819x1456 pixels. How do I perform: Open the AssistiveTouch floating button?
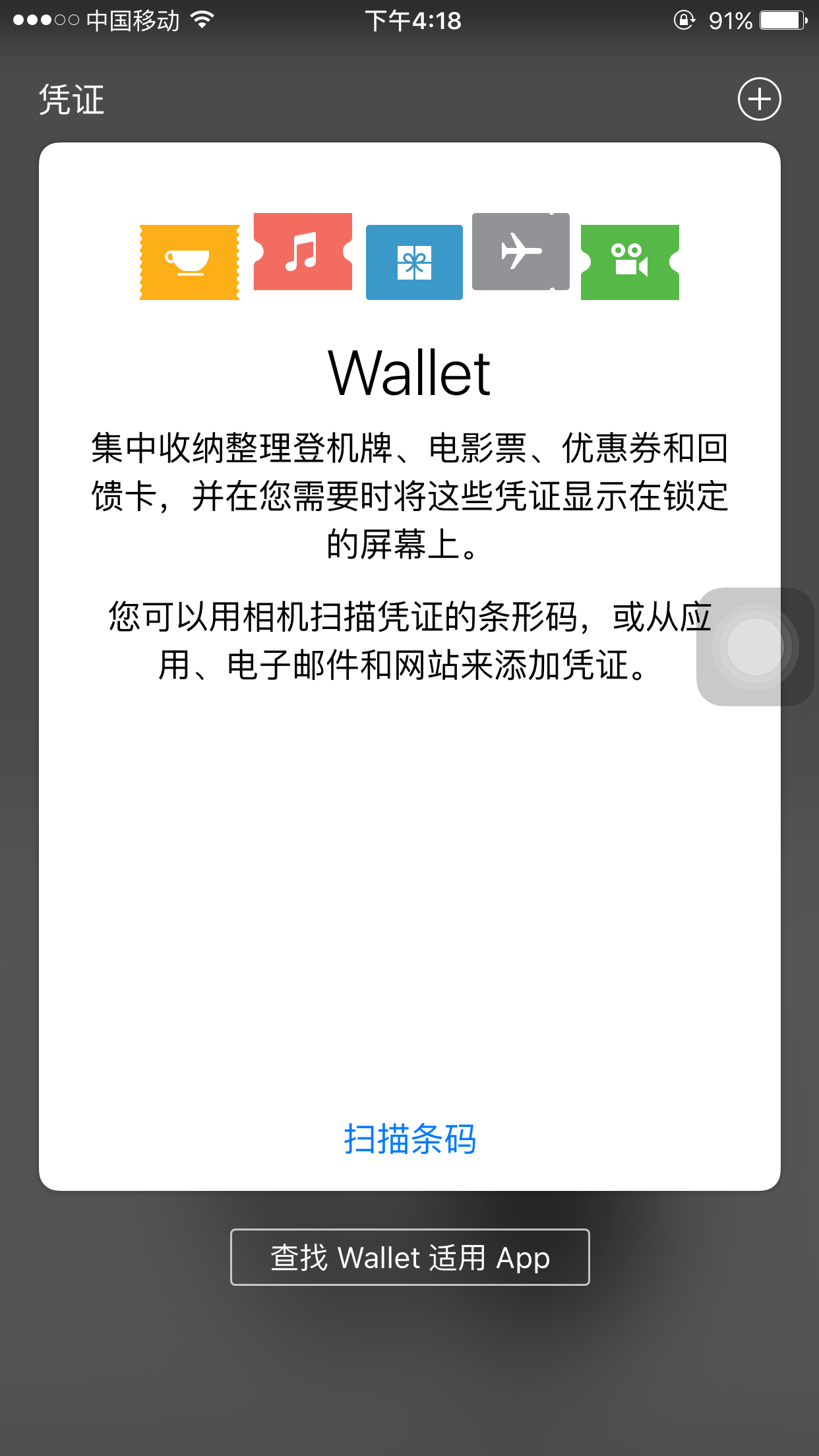coord(755,647)
